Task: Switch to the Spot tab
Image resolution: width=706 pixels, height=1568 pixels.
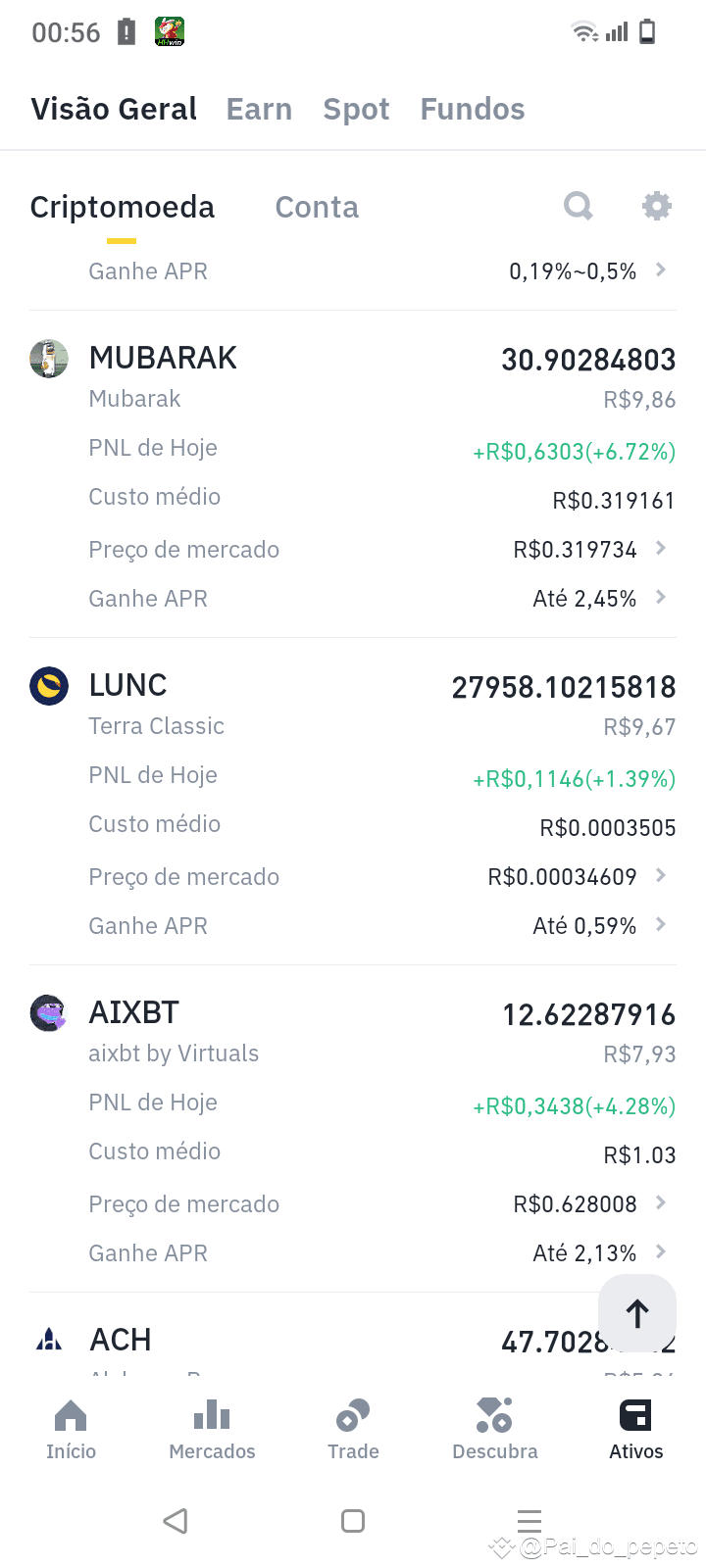Action: (356, 109)
